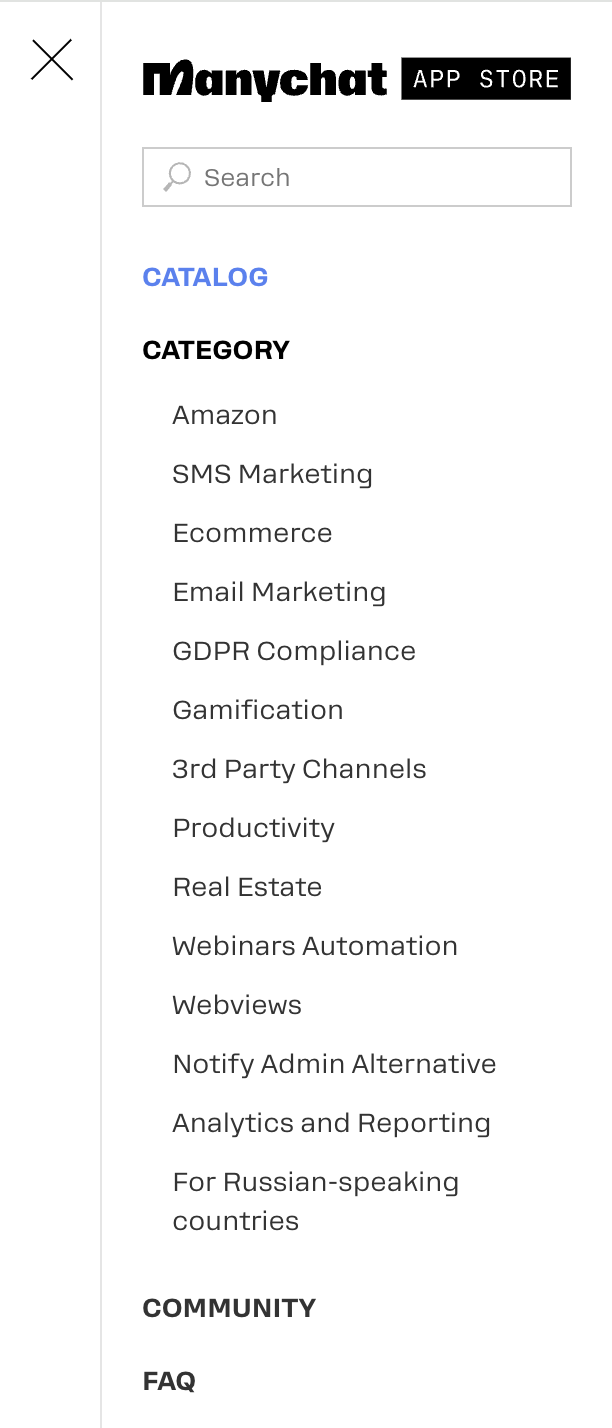
Task: Go to the Community page
Action: [x=229, y=1308]
